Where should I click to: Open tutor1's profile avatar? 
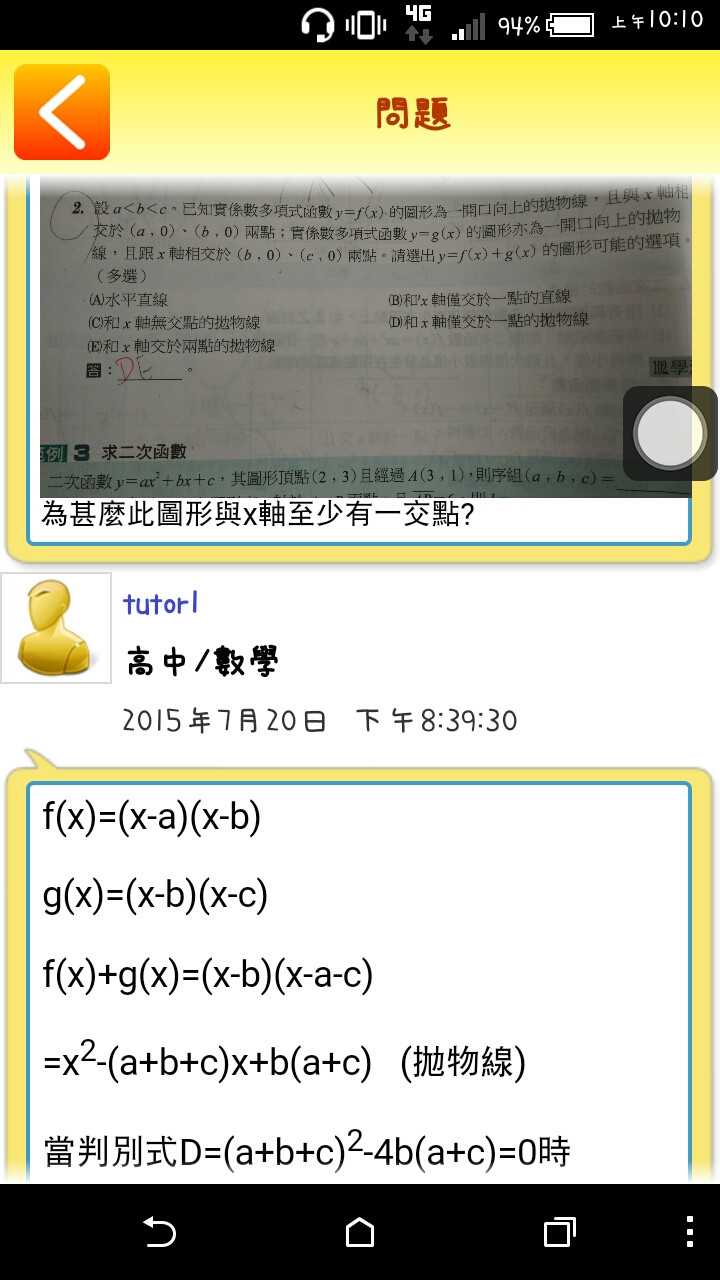click(56, 628)
